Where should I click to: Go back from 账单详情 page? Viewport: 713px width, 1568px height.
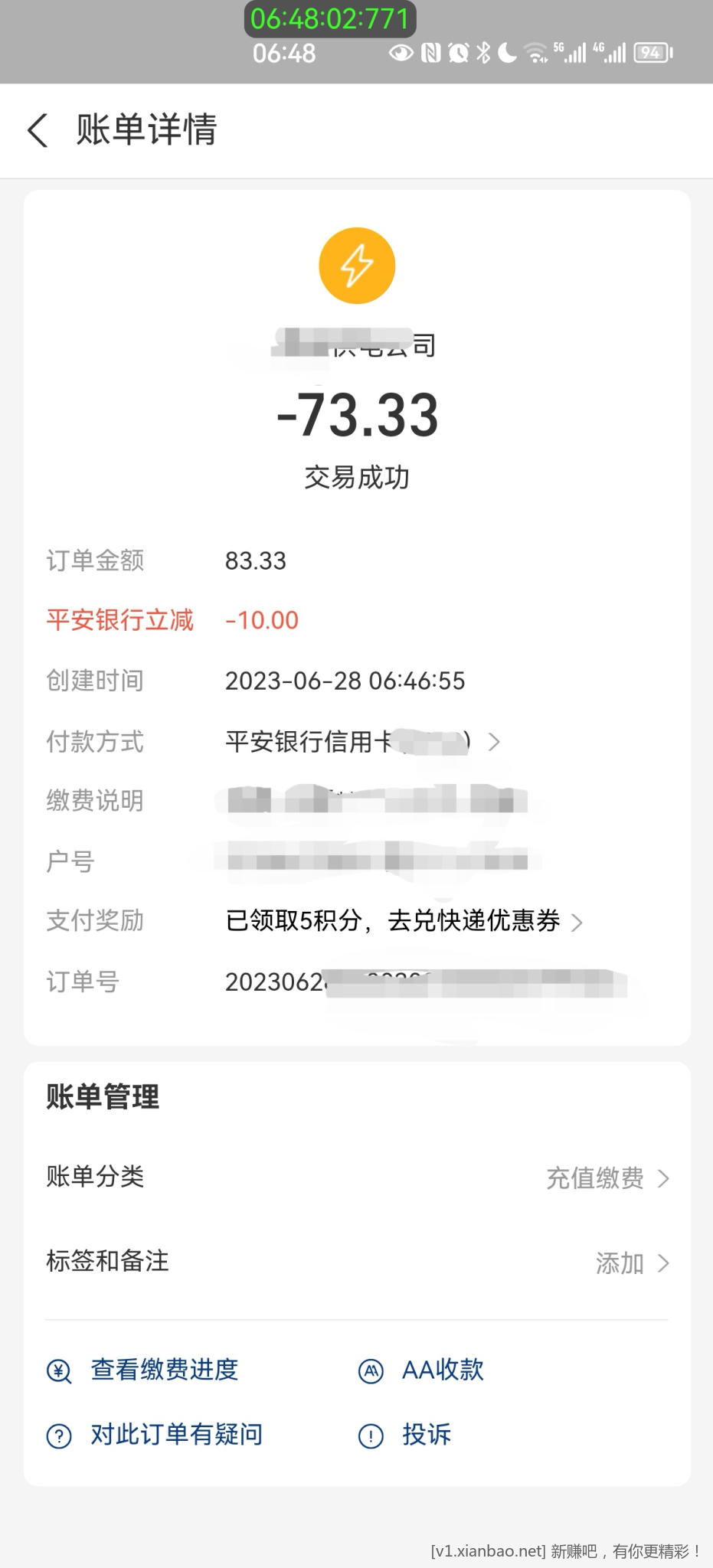point(38,130)
